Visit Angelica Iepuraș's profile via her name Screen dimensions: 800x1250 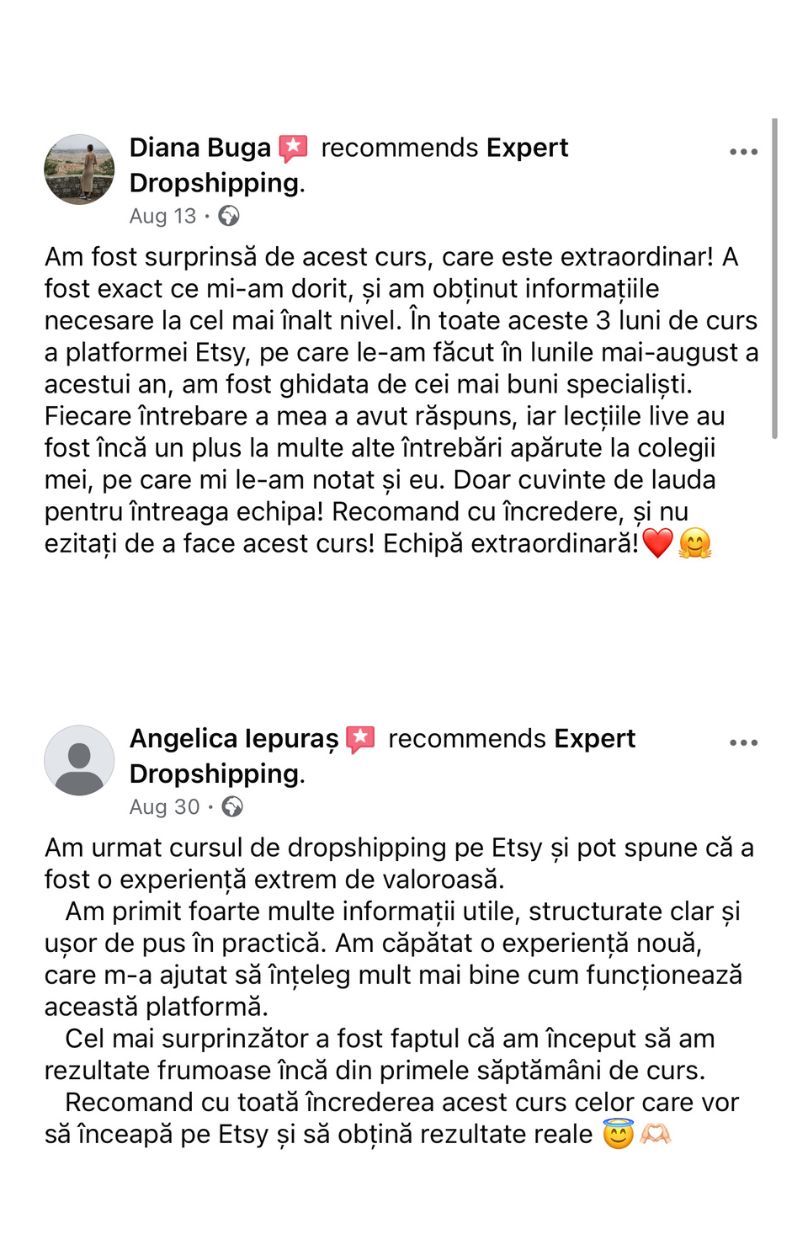234,739
